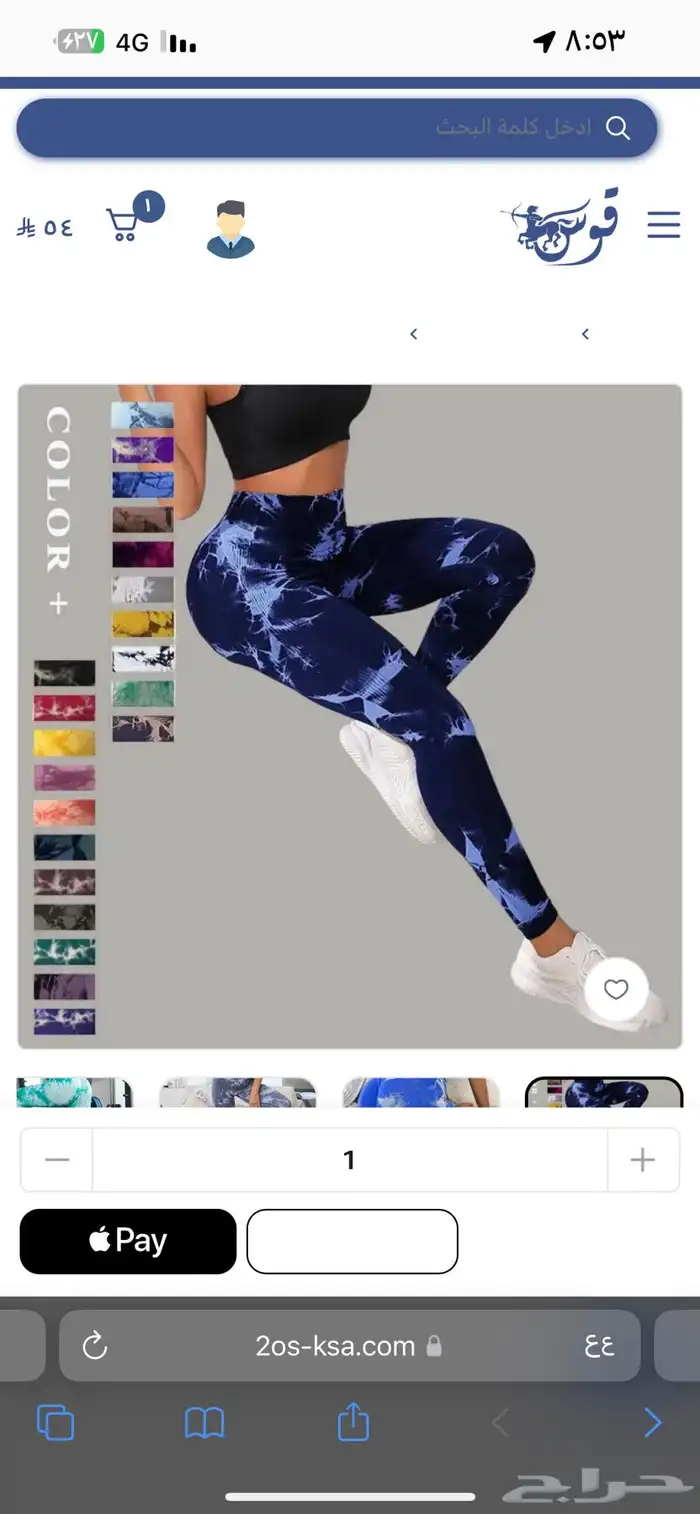Image resolution: width=700 pixels, height=1514 pixels.
Task: Tap the 2os-ksa.com address bar
Action: (x=335, y=1346)
